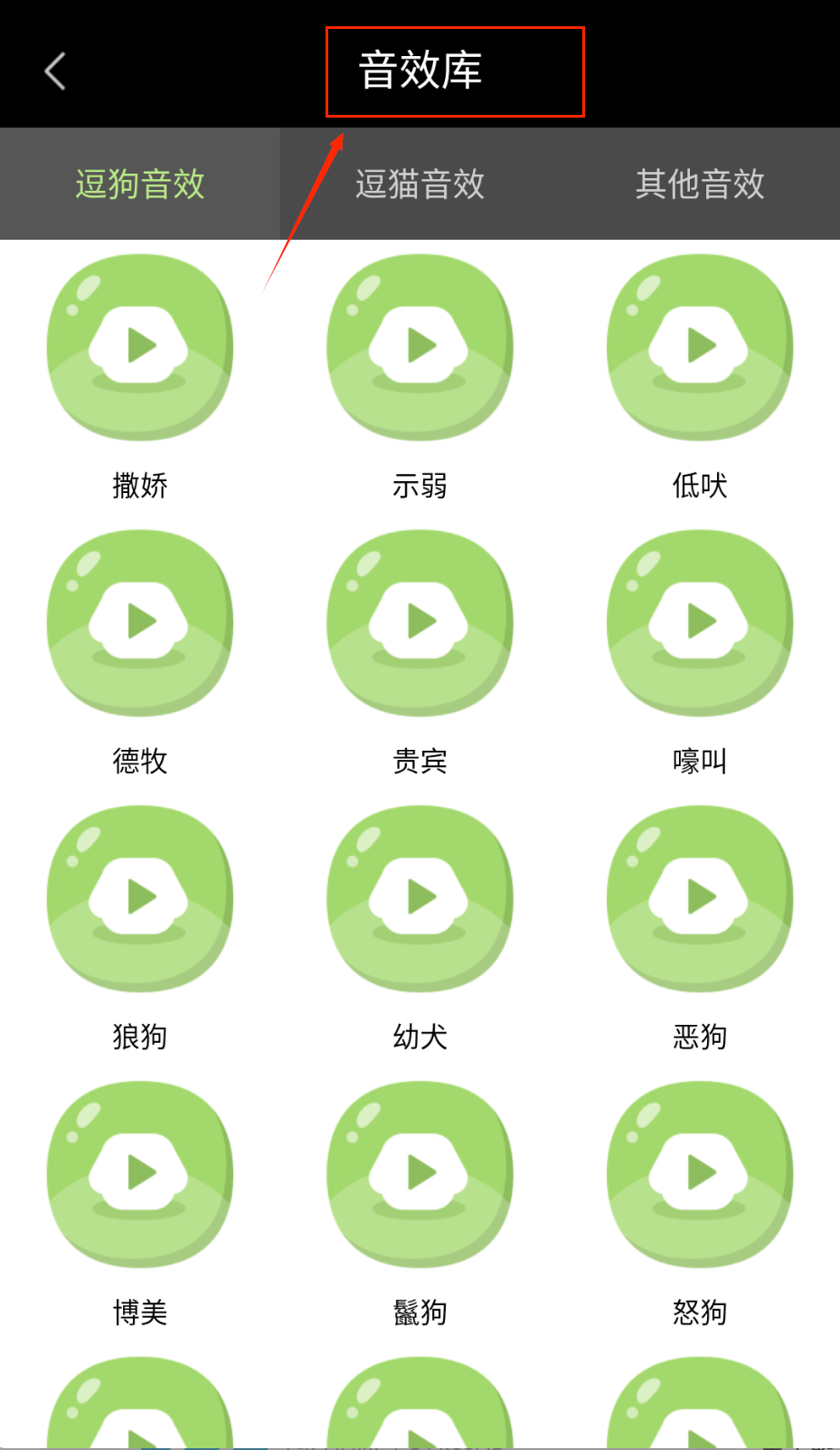The height and width of the screenshot is (1450, 840).
Task: Play the 鬣狗 sound effect
Action: pos(420,1174)
